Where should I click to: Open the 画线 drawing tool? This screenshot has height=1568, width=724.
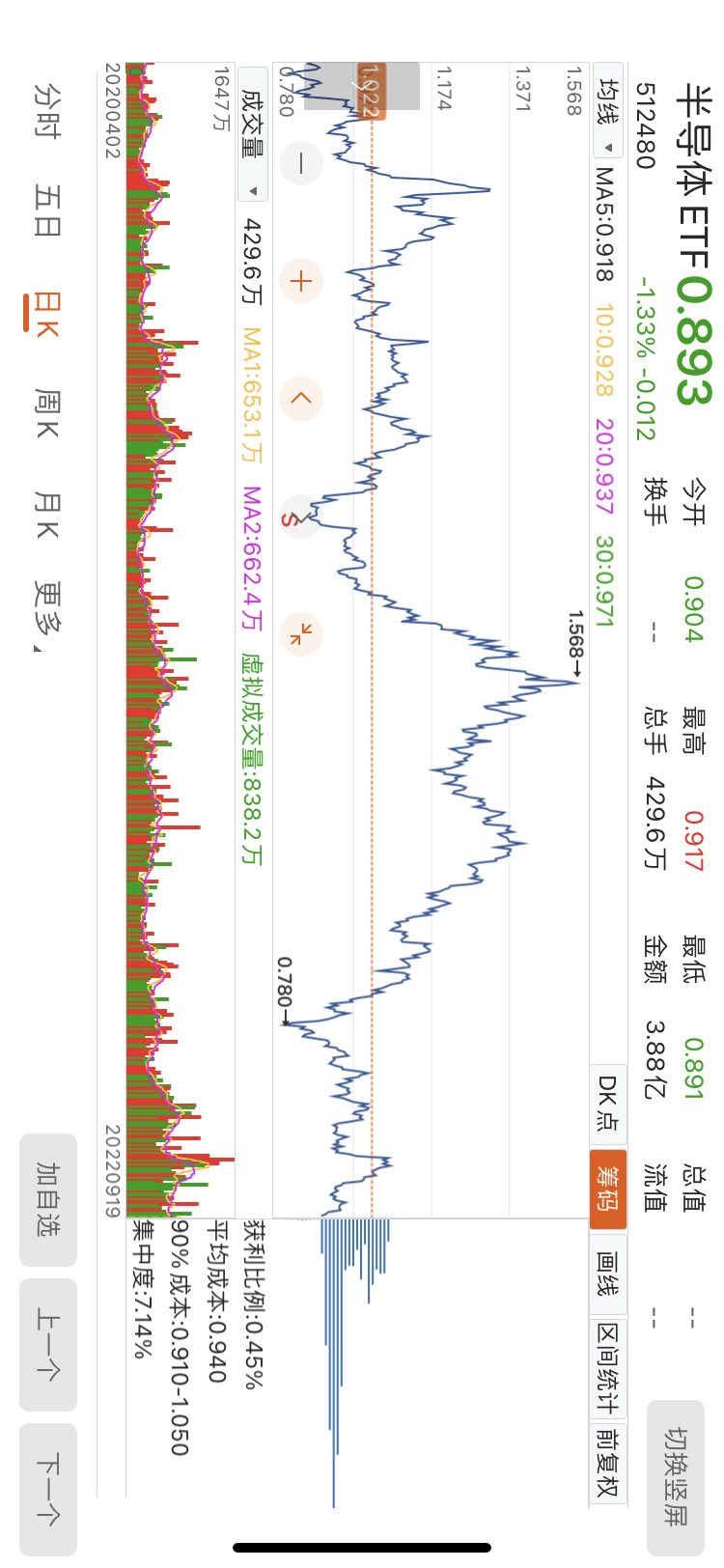[x=608, y=1274]
